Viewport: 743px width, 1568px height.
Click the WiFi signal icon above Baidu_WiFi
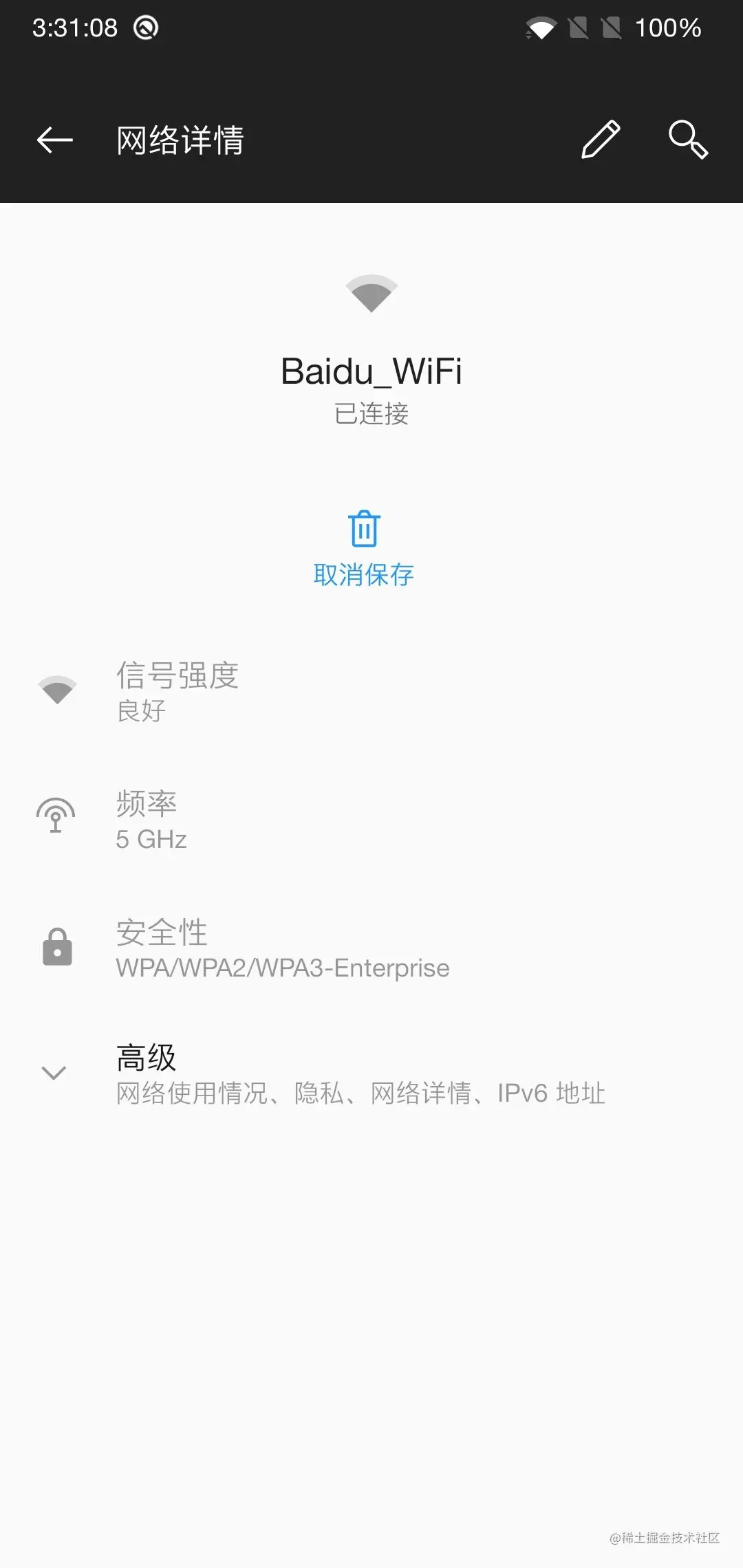tap(371, 294)
